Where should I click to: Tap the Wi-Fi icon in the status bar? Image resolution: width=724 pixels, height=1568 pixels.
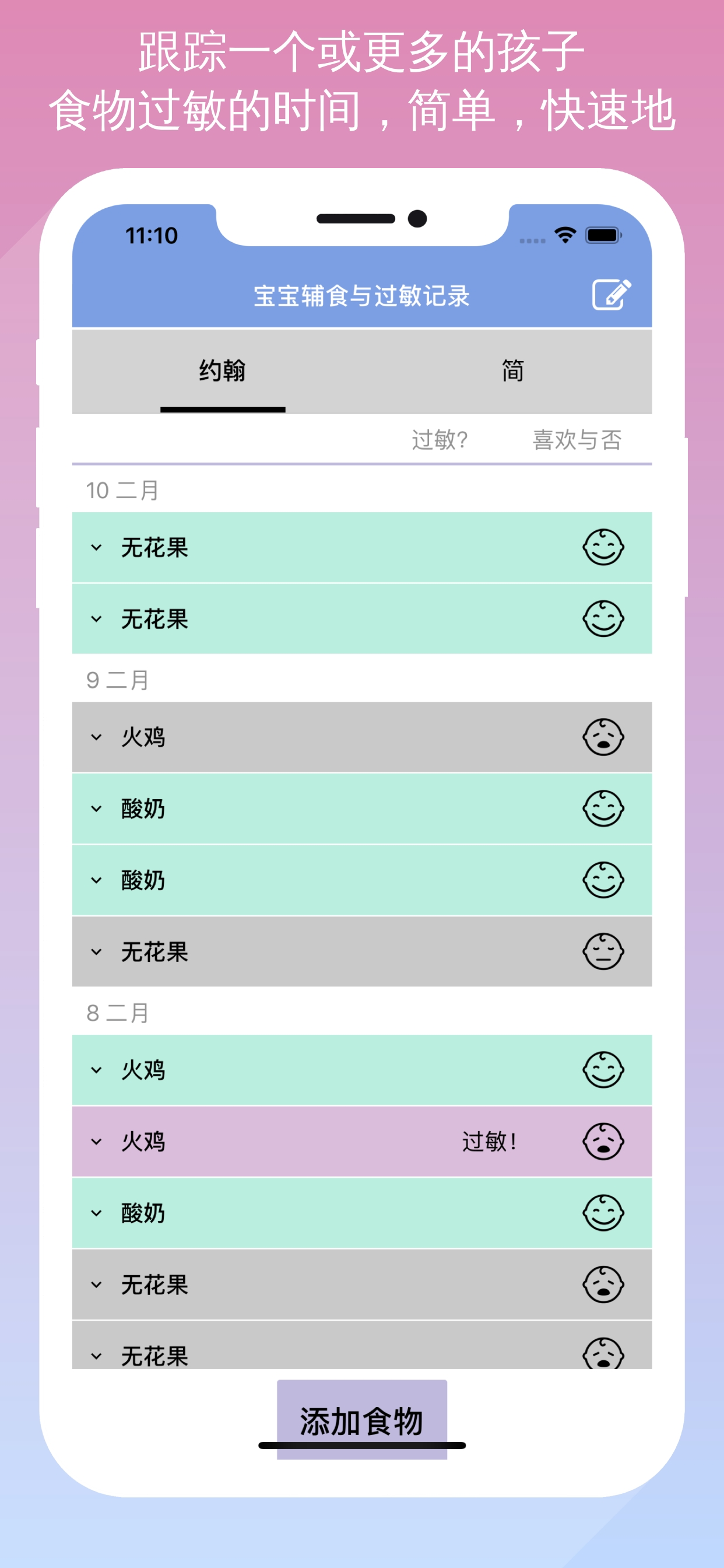pos(564,234)
